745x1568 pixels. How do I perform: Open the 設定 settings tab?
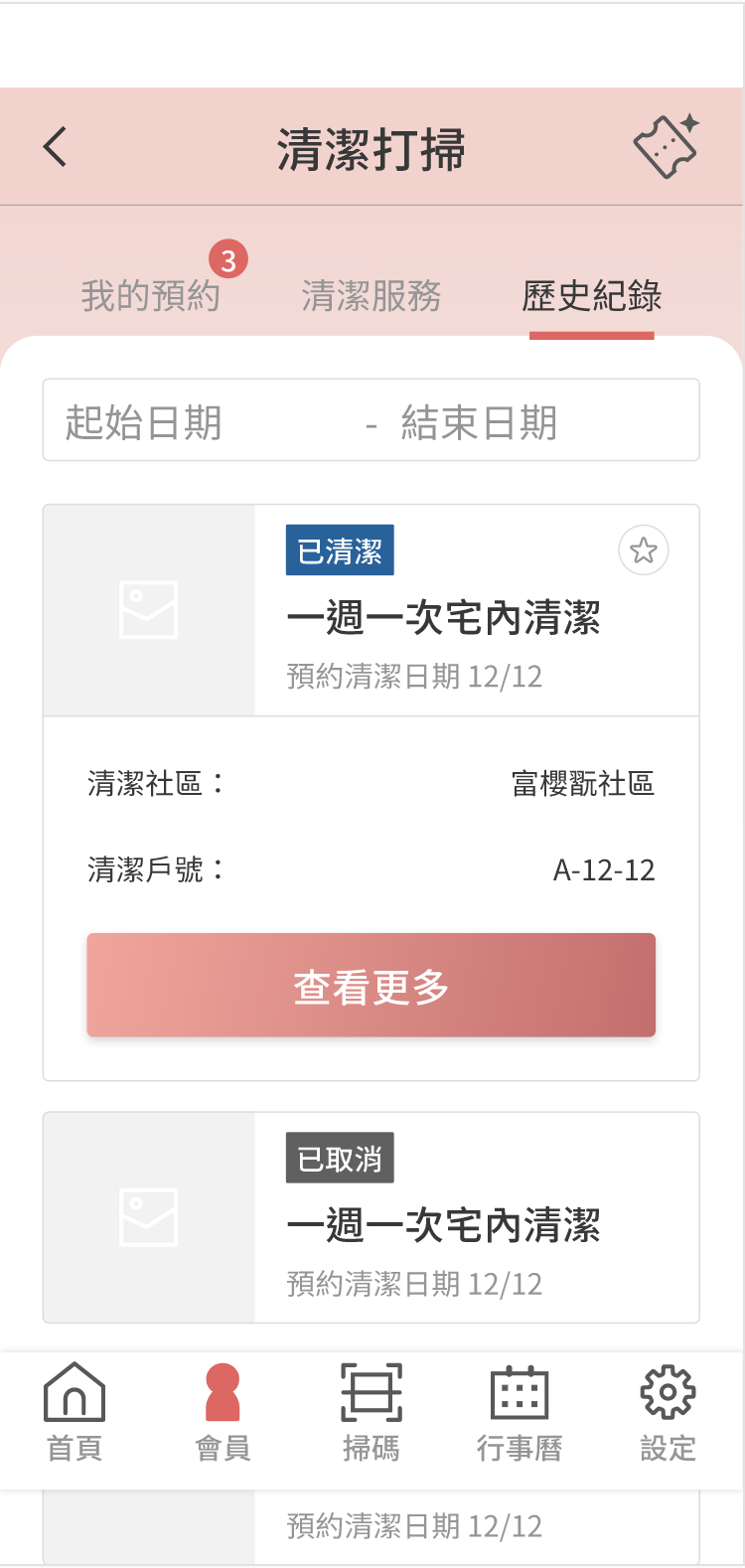[x=668, y=1413]
